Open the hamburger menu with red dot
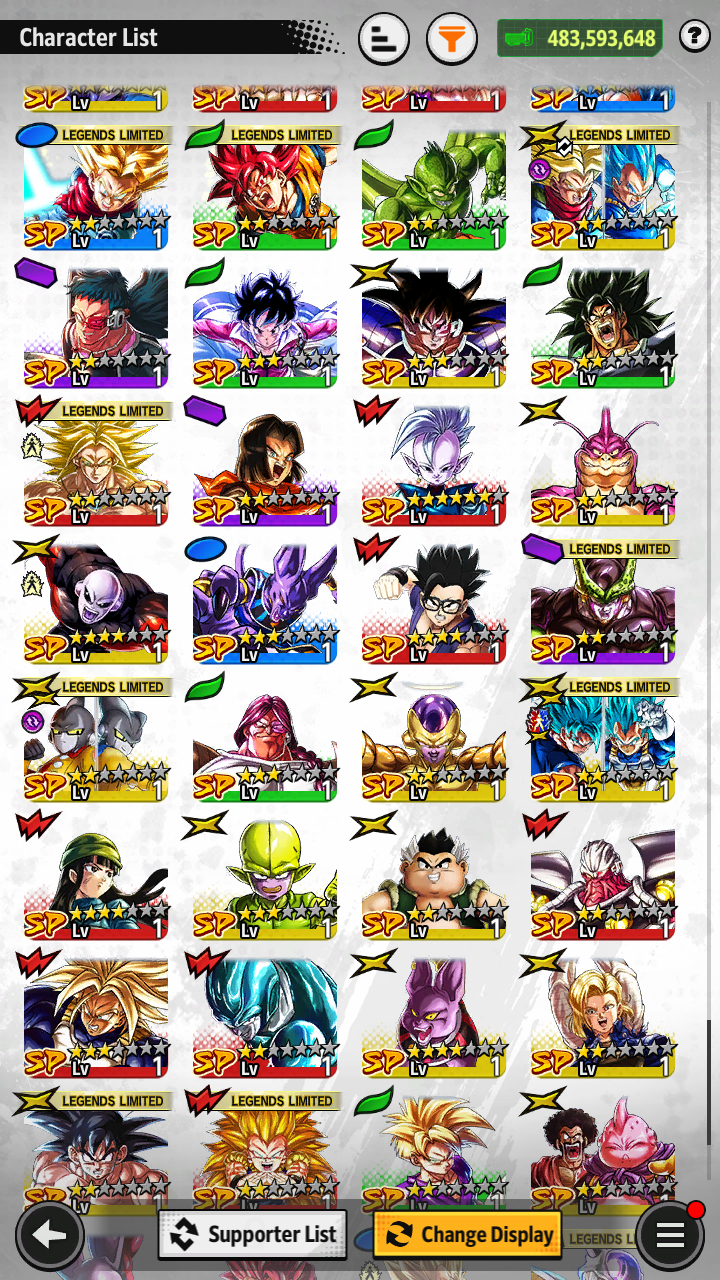720x1280 pixels. point(670,1235)
